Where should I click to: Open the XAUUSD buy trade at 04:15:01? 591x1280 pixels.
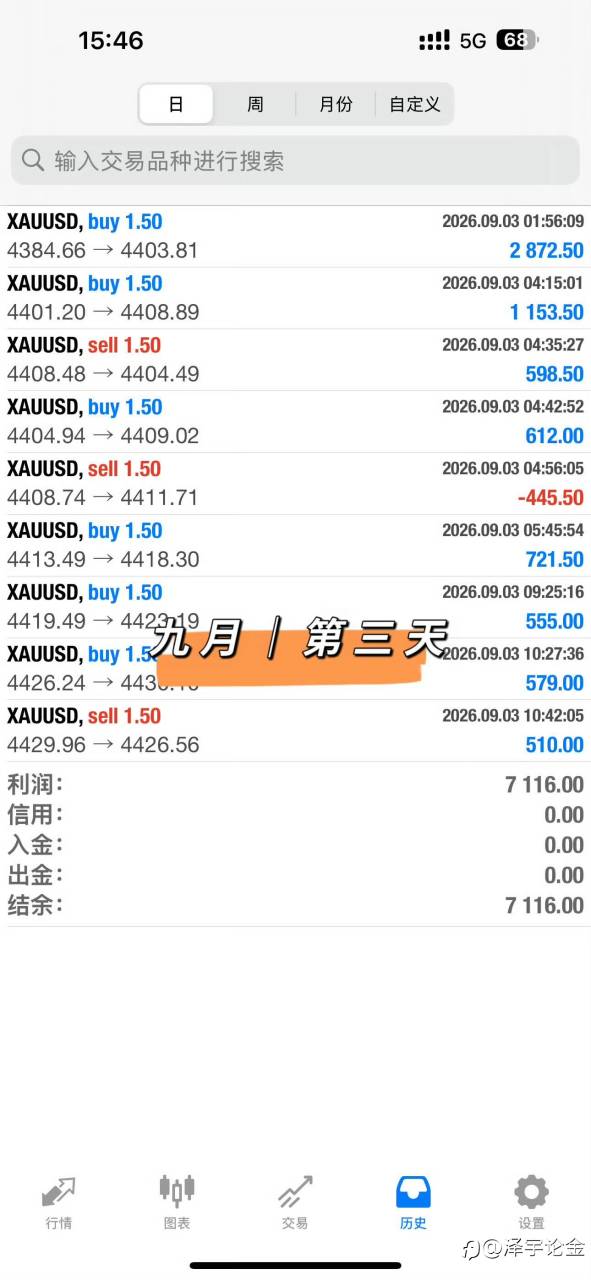(295, 298)
